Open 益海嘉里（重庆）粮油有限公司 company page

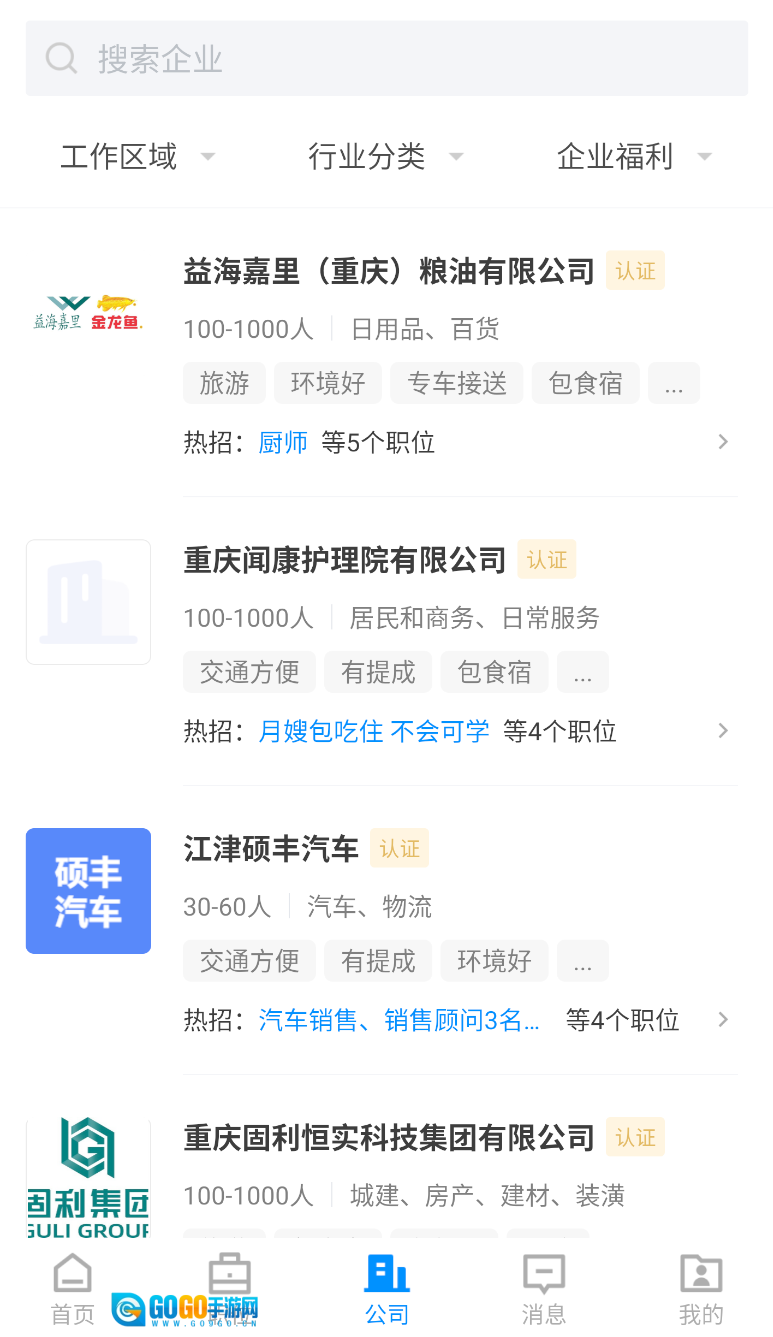click(389, 271)
